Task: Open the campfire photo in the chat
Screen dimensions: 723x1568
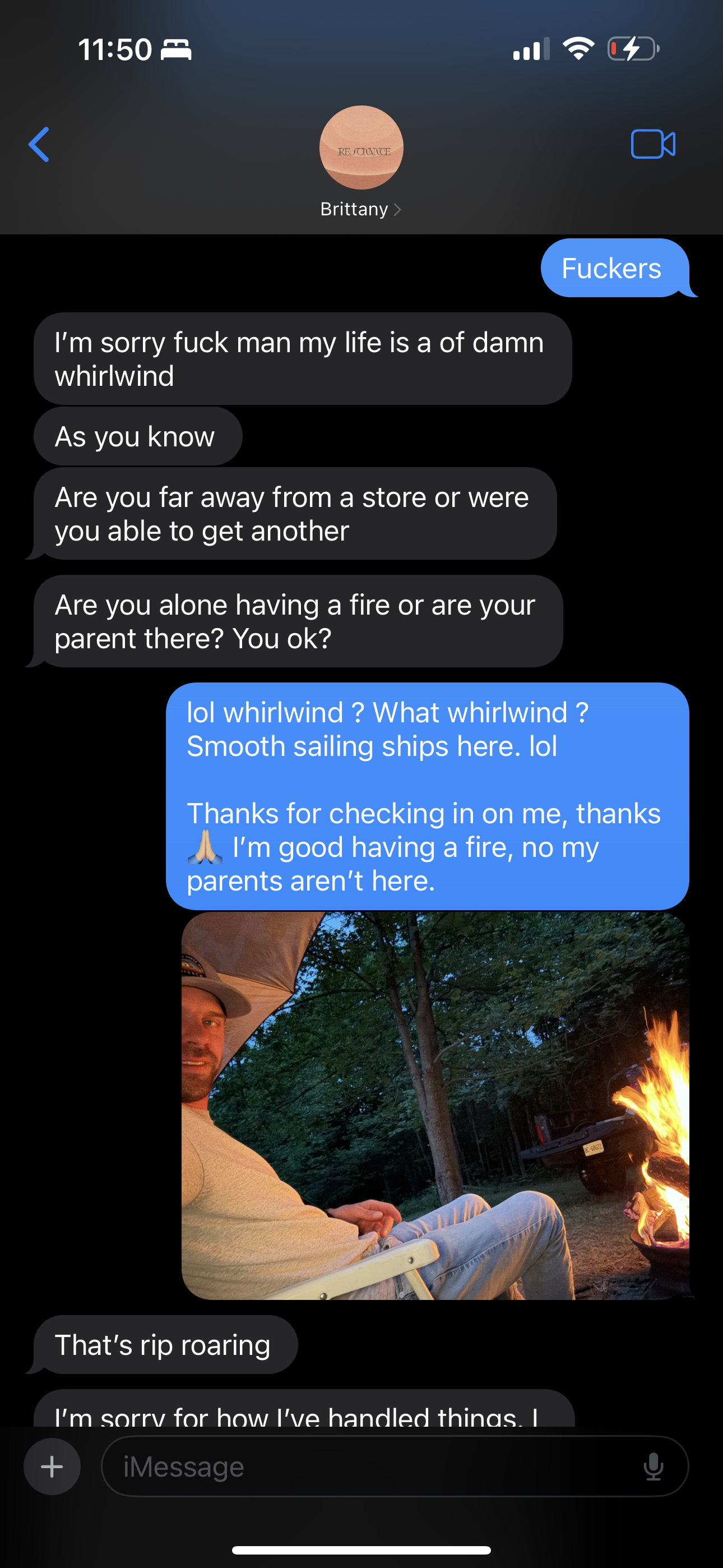Action: pyautogui.click(x=435, y=1105)
